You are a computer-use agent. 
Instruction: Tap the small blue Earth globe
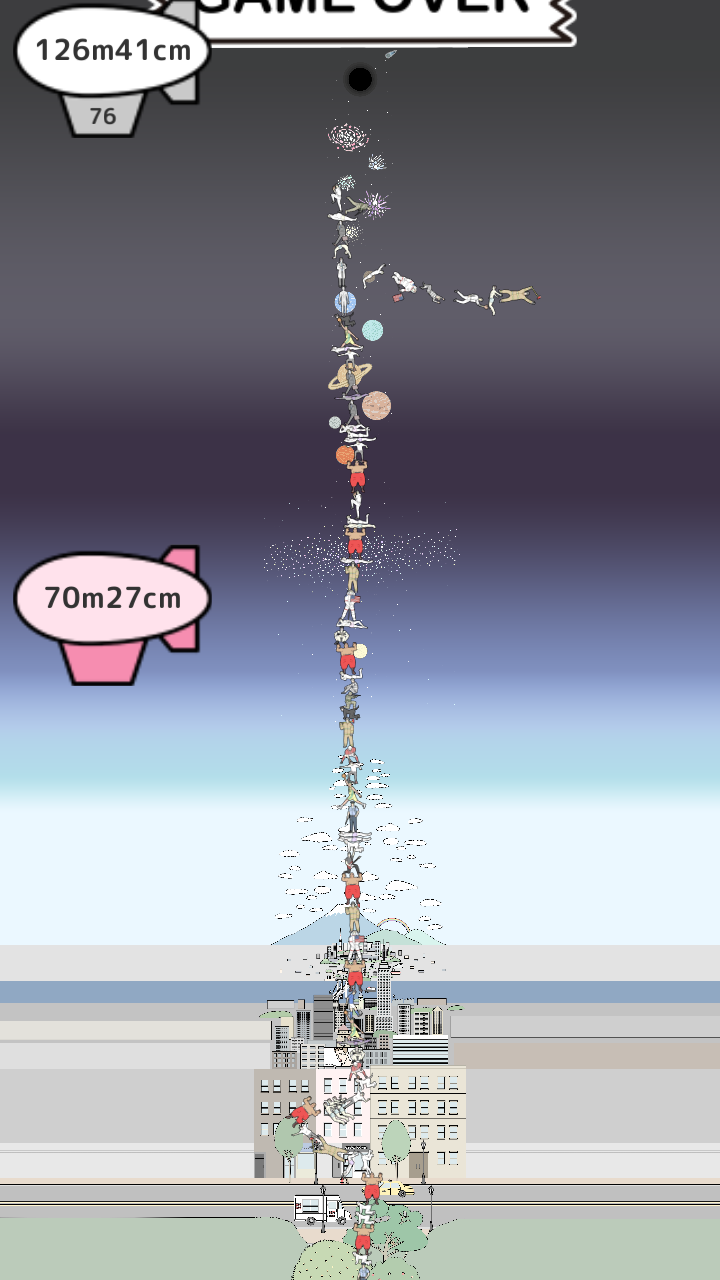tap(345, 300)
